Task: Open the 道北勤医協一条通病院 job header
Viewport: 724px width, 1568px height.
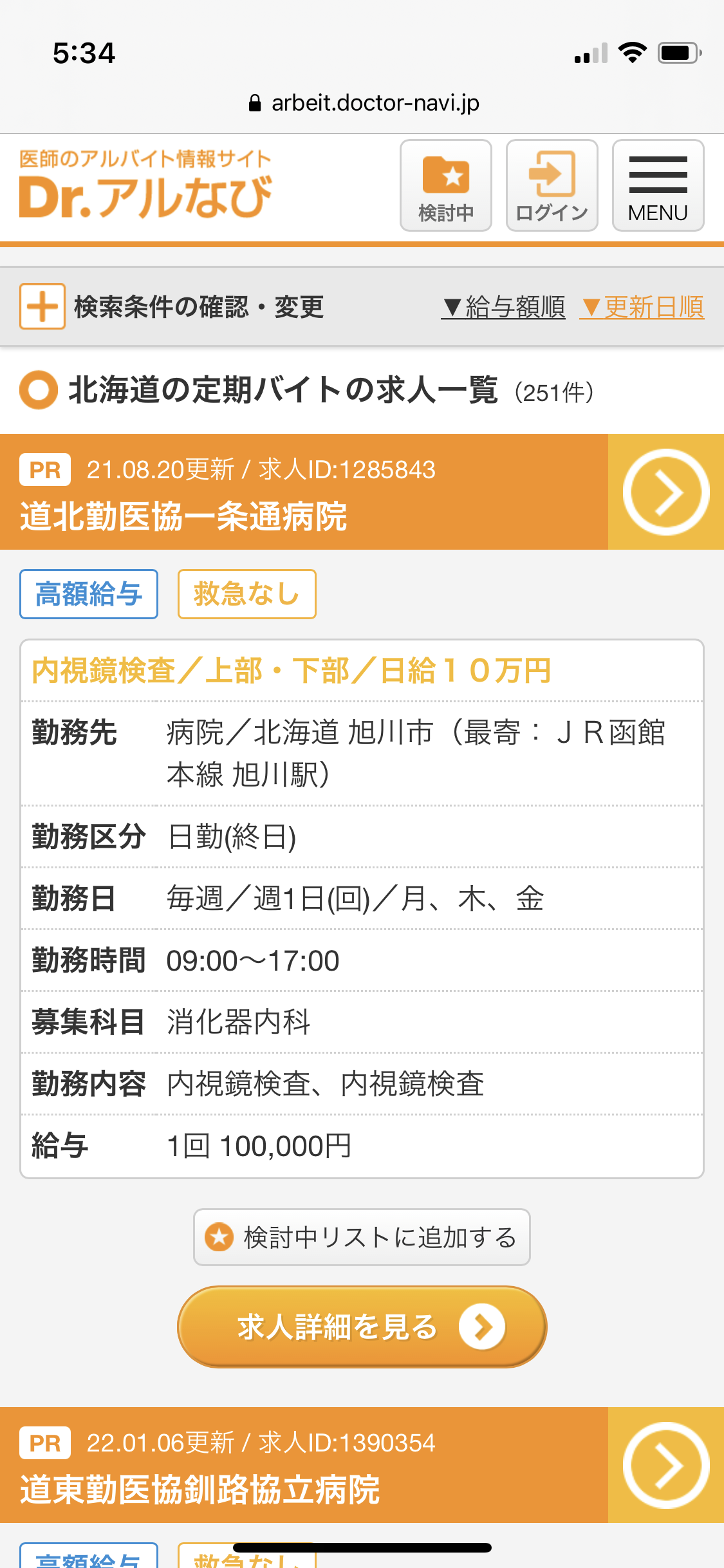Action: point(304,492)
